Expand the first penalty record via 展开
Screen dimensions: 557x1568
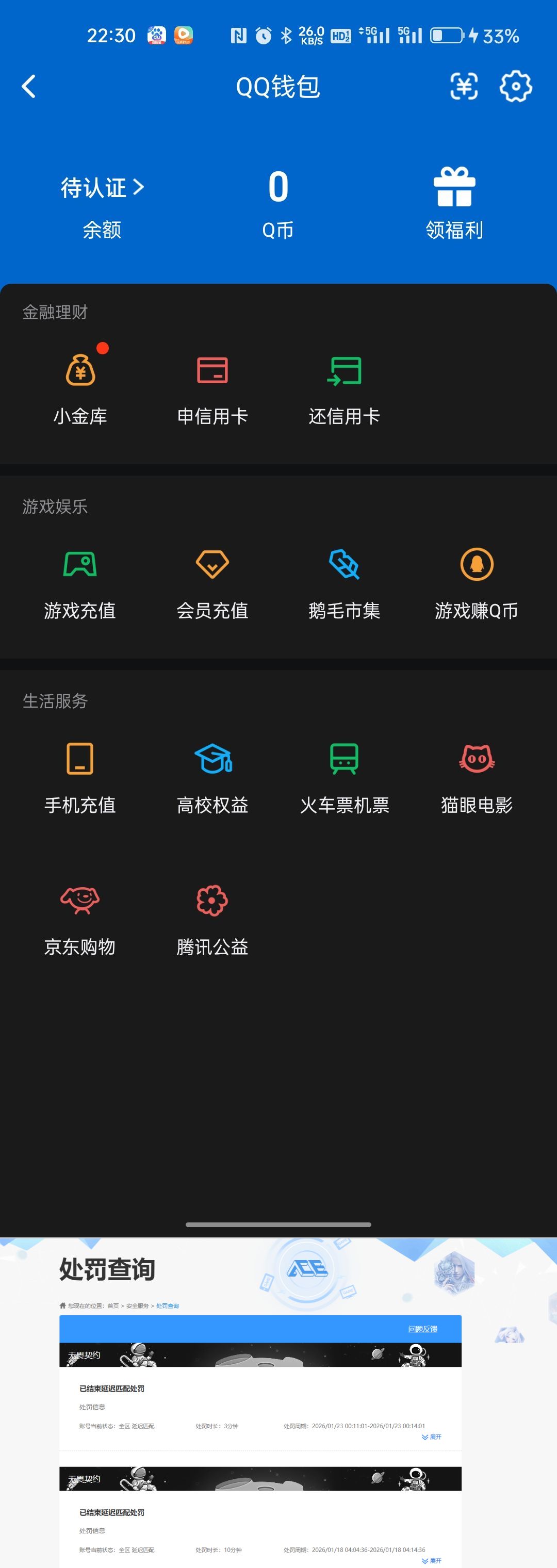pos(432,1436)
